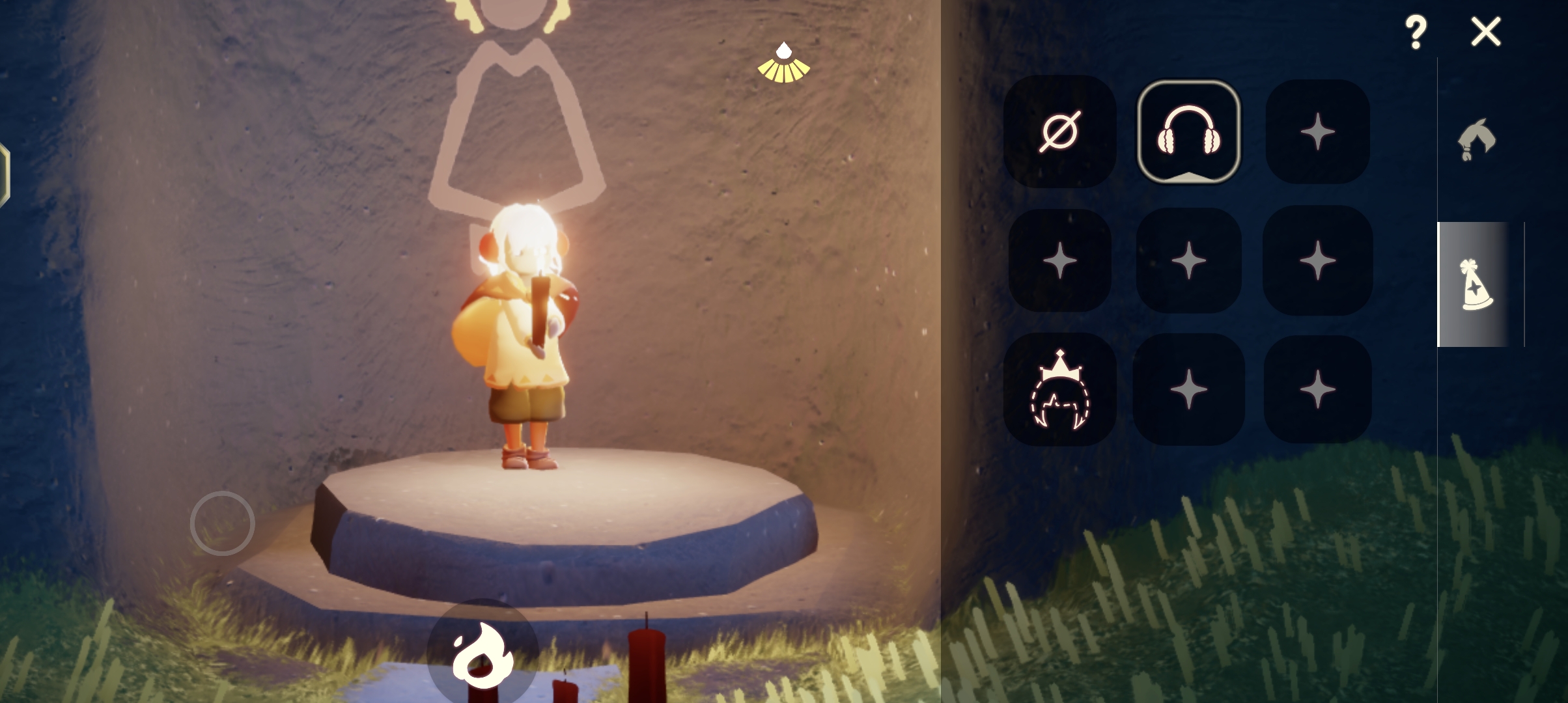Screen dimensions: 1568x703
Task: Select the no-accessory empty option
Action: pos(1059,131)
